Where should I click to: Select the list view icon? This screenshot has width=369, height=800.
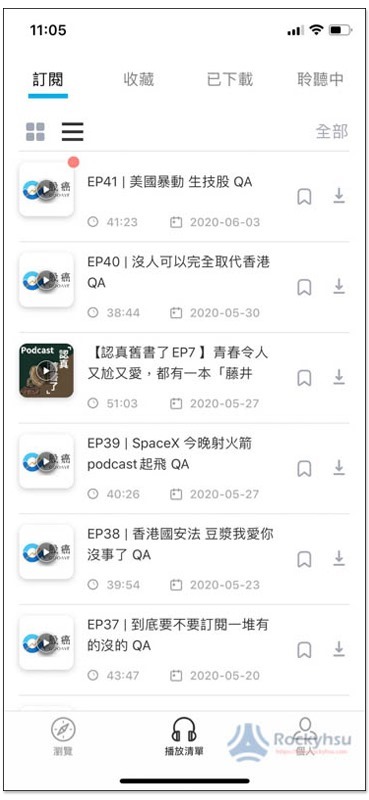click(x=72, y=132)
